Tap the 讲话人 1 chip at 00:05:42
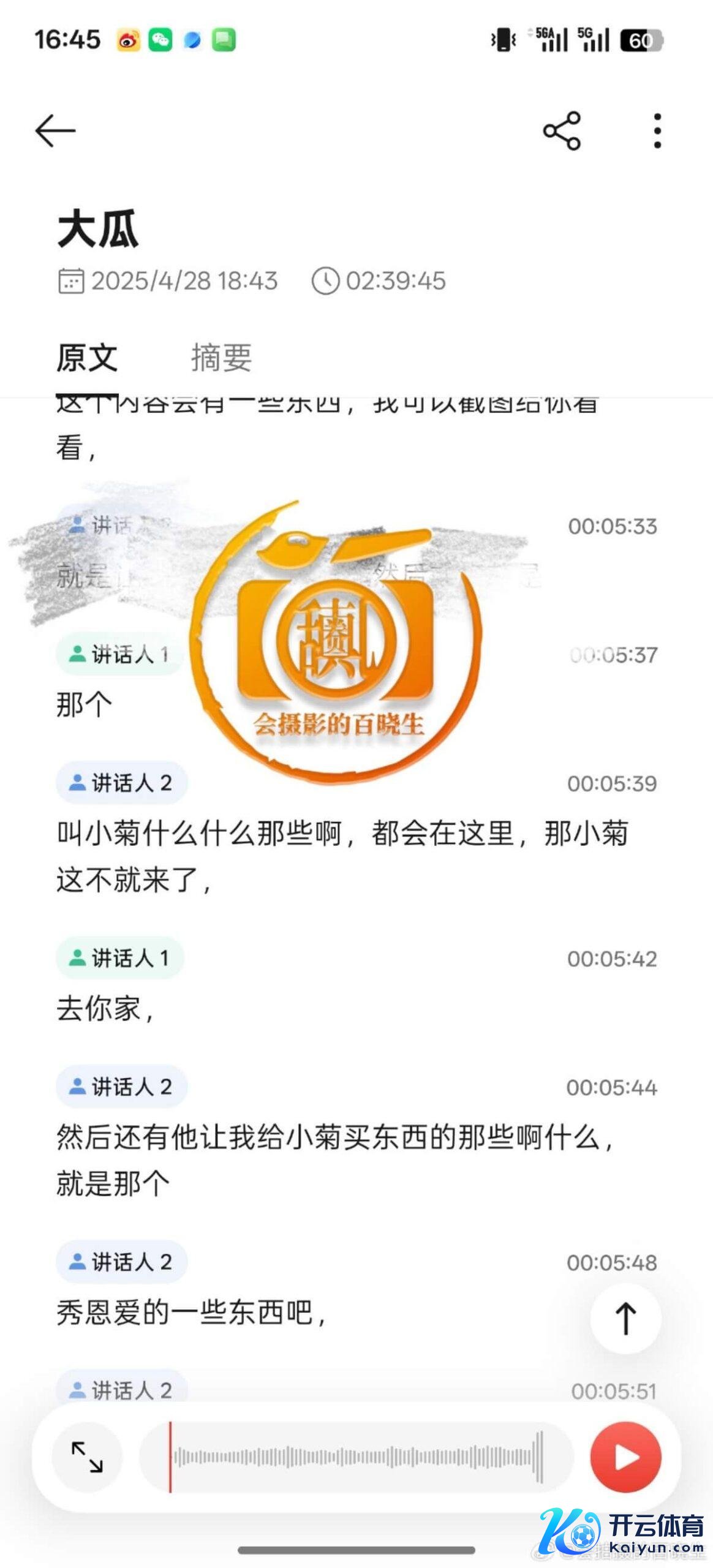Viewport: 713px width, 1568px height. click(120, 958)
